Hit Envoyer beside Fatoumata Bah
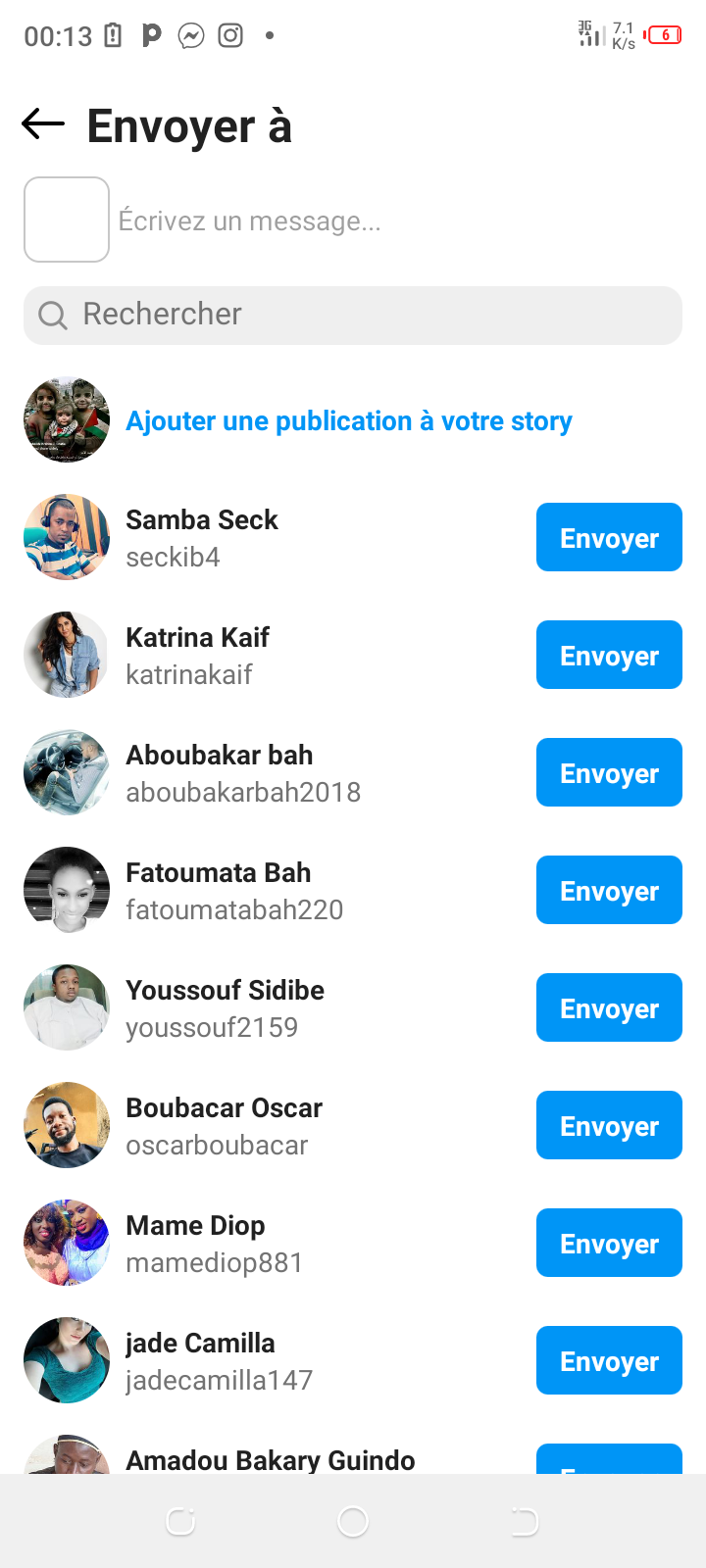Screen dimensions: 706x1568 609,890
